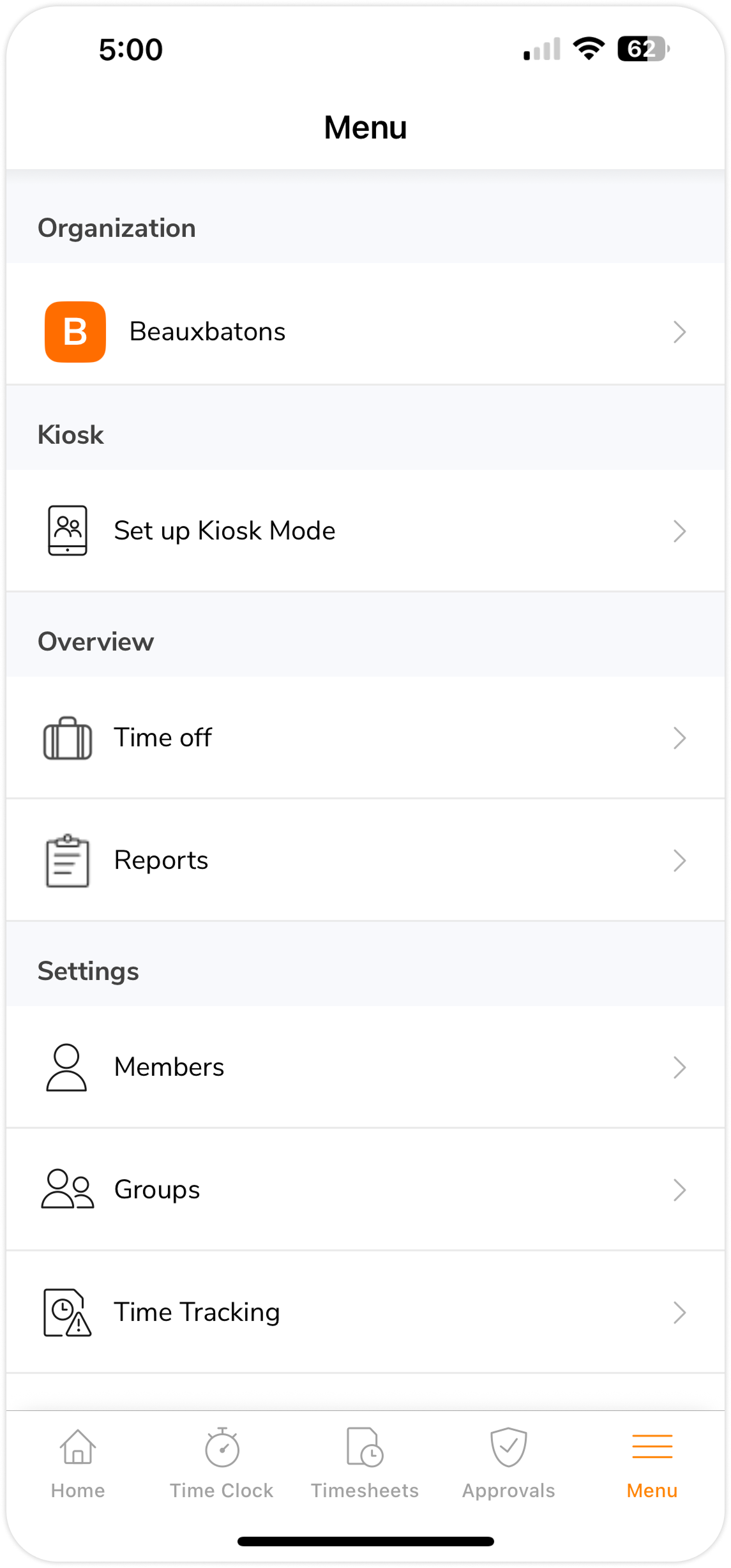731x1568 pixels.
Task: Open Members settings
Action: 365,1067
